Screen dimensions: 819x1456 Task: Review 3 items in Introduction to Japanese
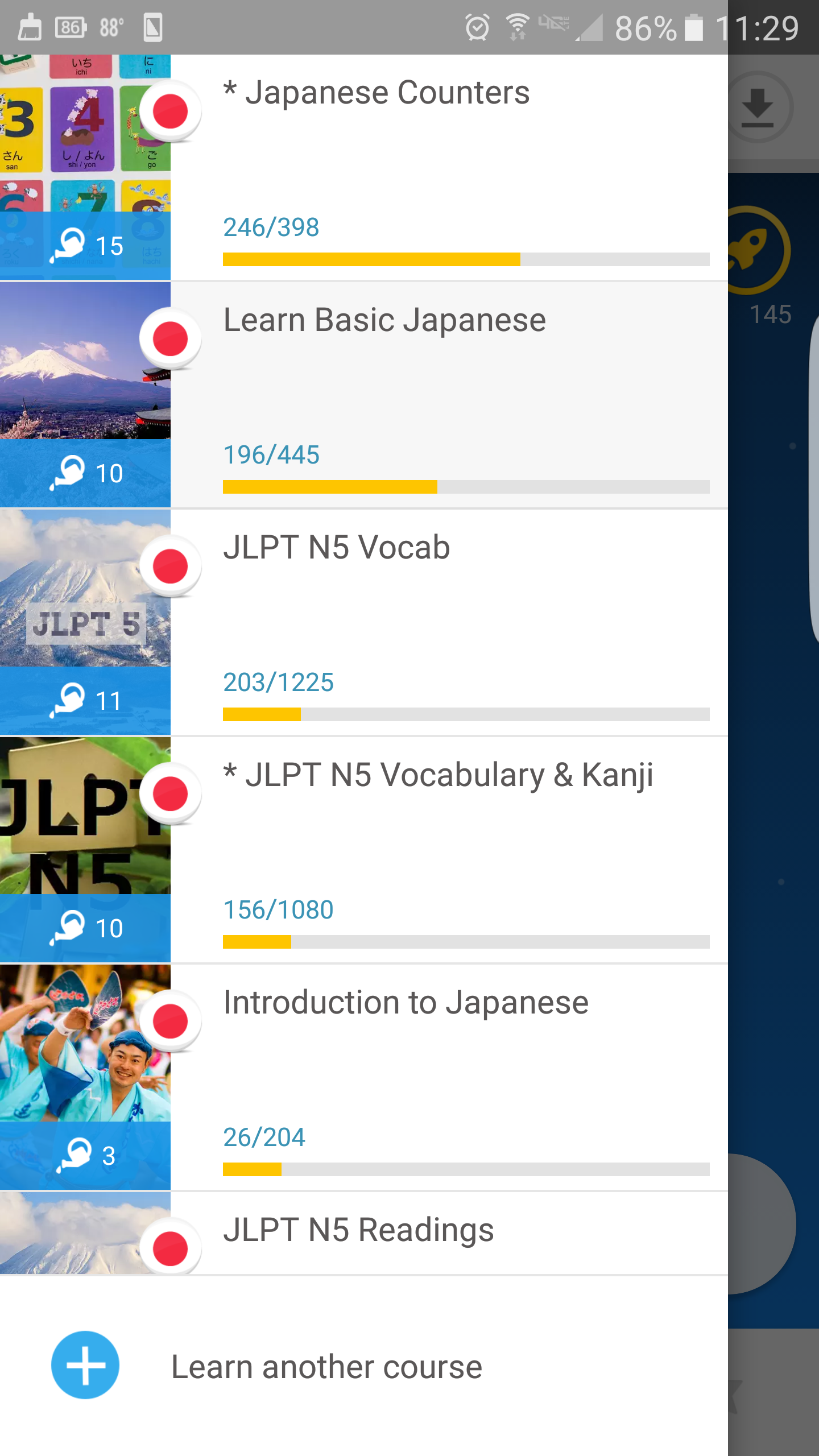coord(85,1156)
